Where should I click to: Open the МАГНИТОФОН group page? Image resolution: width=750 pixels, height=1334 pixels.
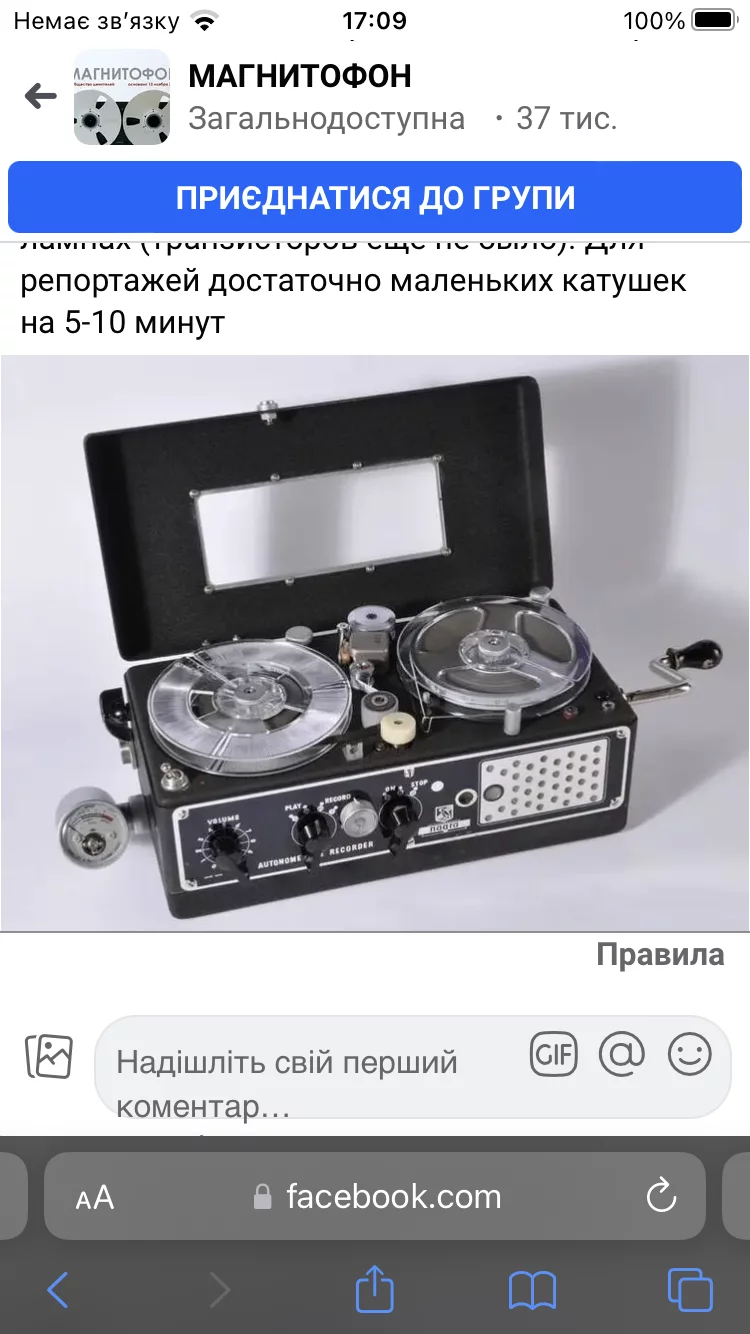300,76
